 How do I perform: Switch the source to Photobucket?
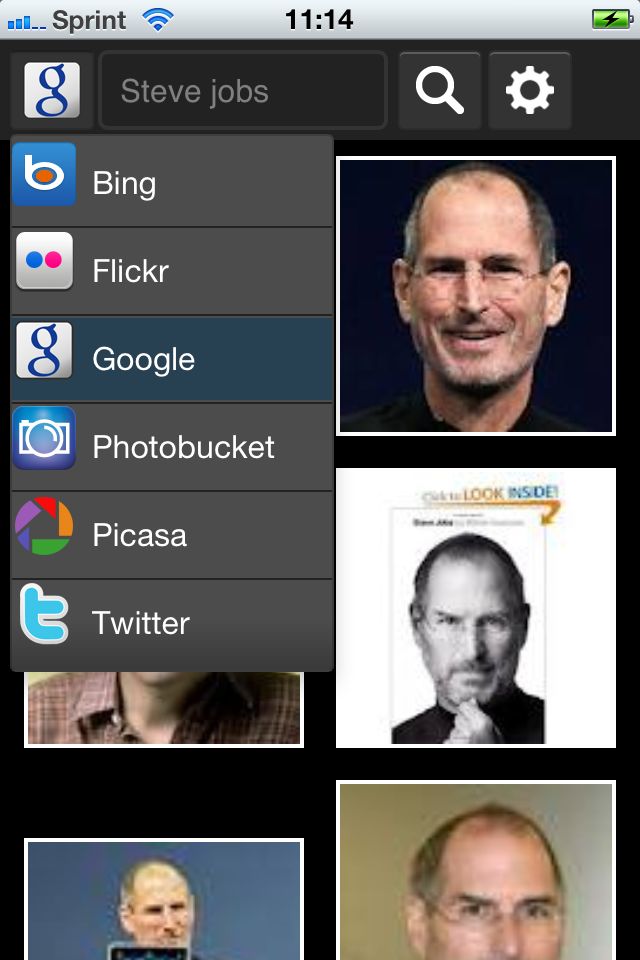(x=172, y=447)
